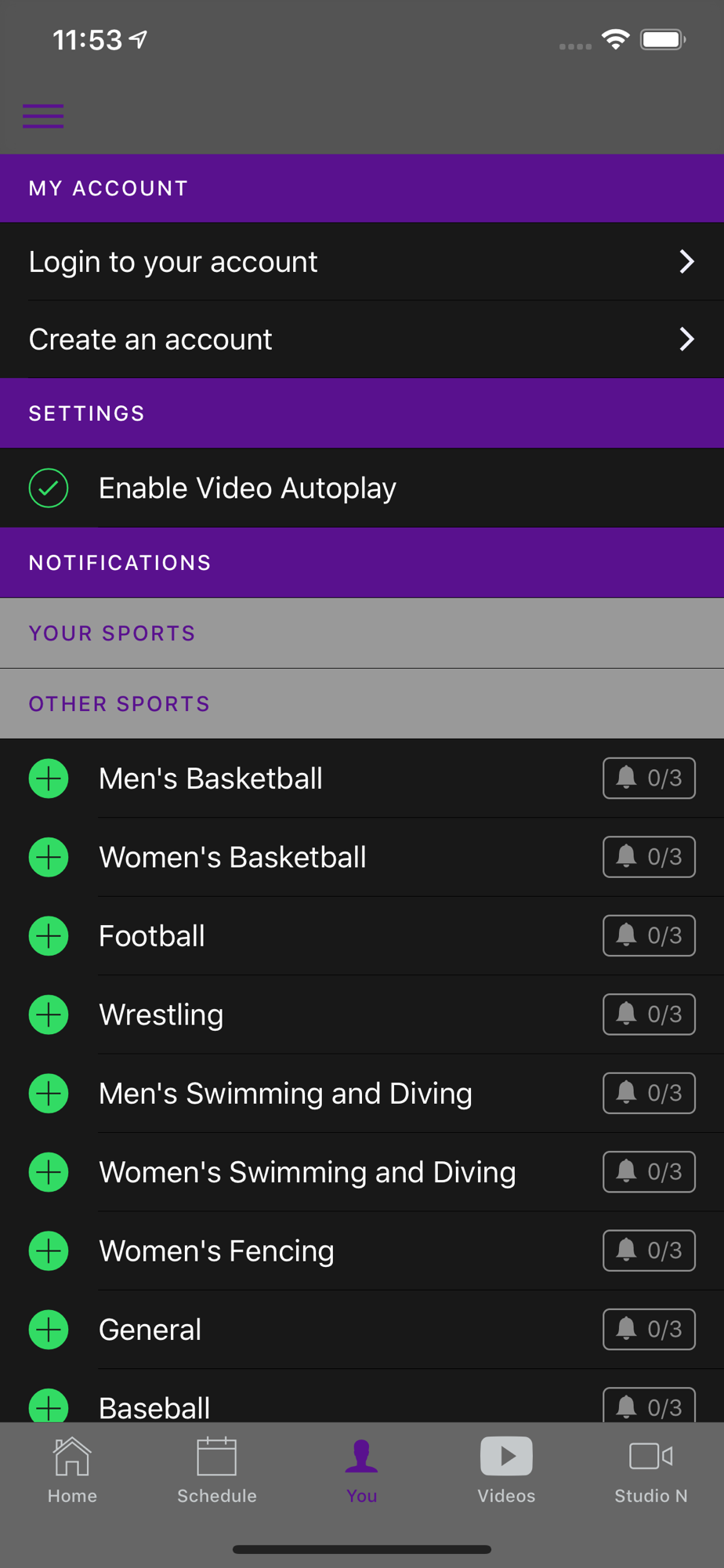Open Login to your account

[362, 261]
